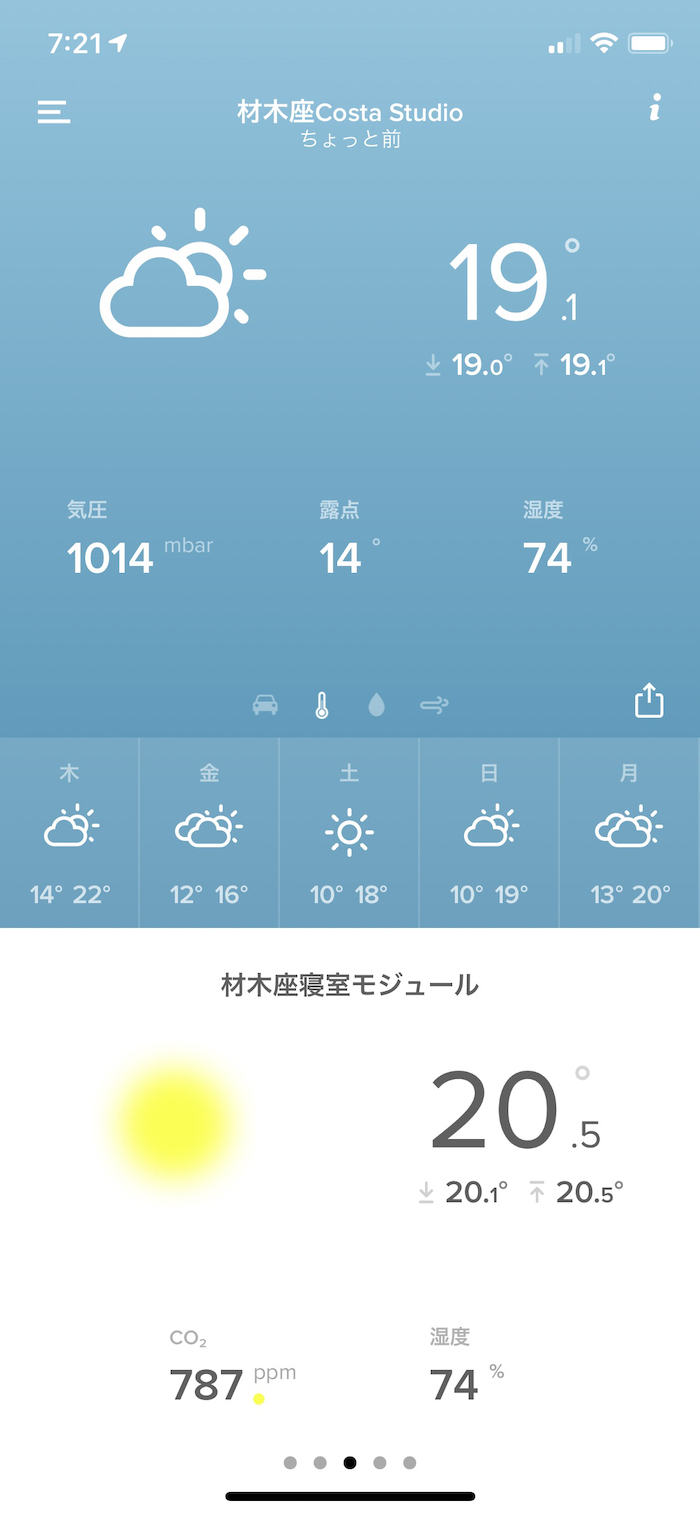Image resolution: width=700 pixels, height=1516 pixels.
Task: Open the indoor CO₂ 787 ppm reading
Action: (208, 1384)
